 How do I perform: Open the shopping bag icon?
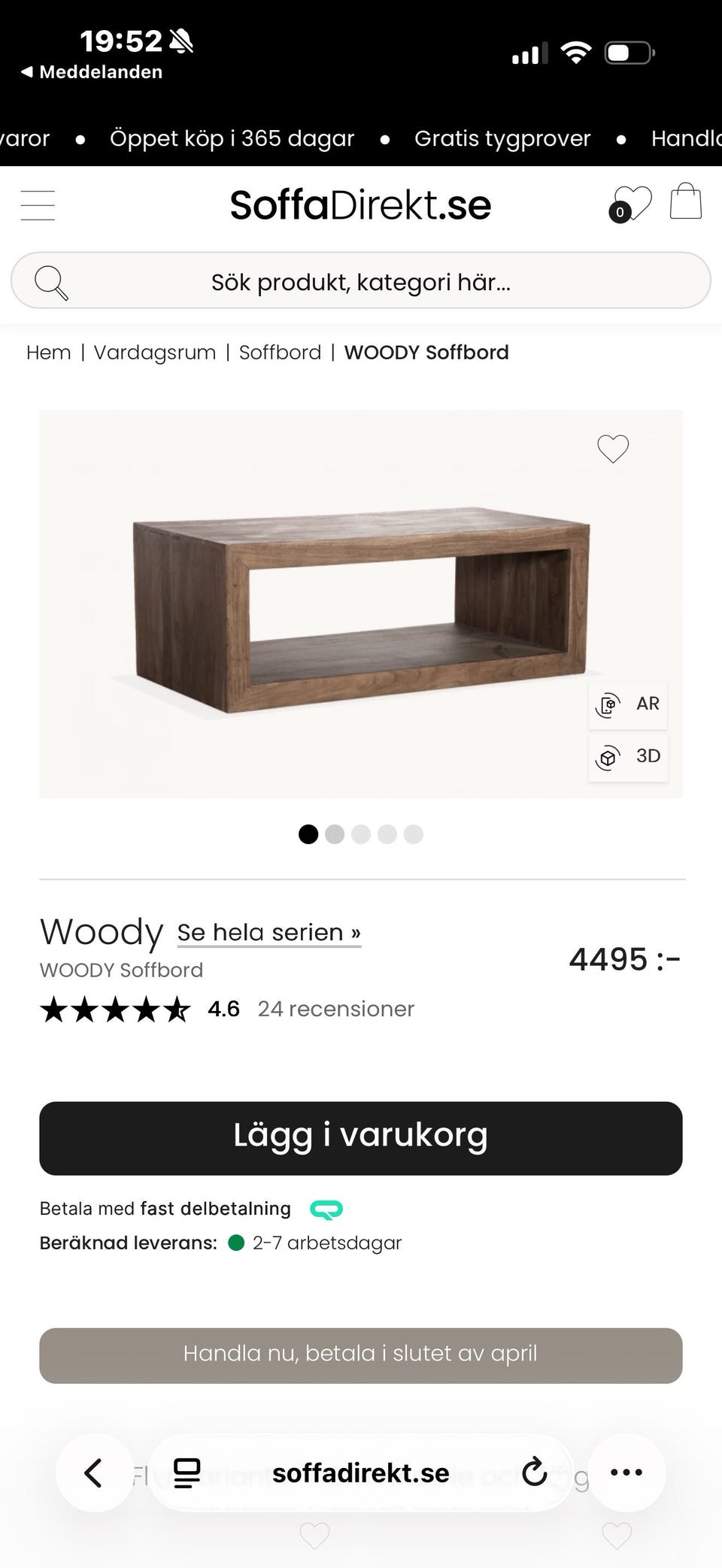(685, 201)
